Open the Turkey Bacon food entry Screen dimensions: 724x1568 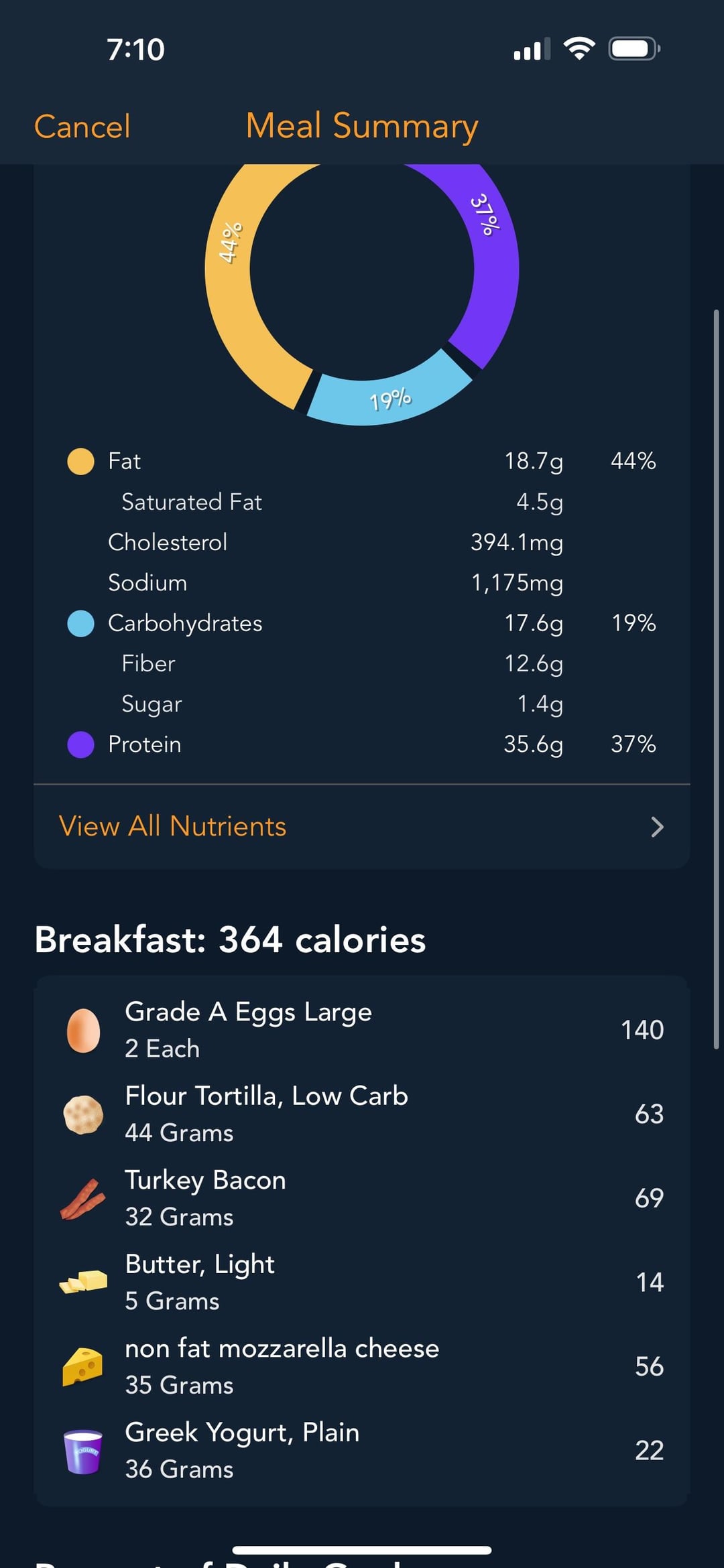(362, 1198)
